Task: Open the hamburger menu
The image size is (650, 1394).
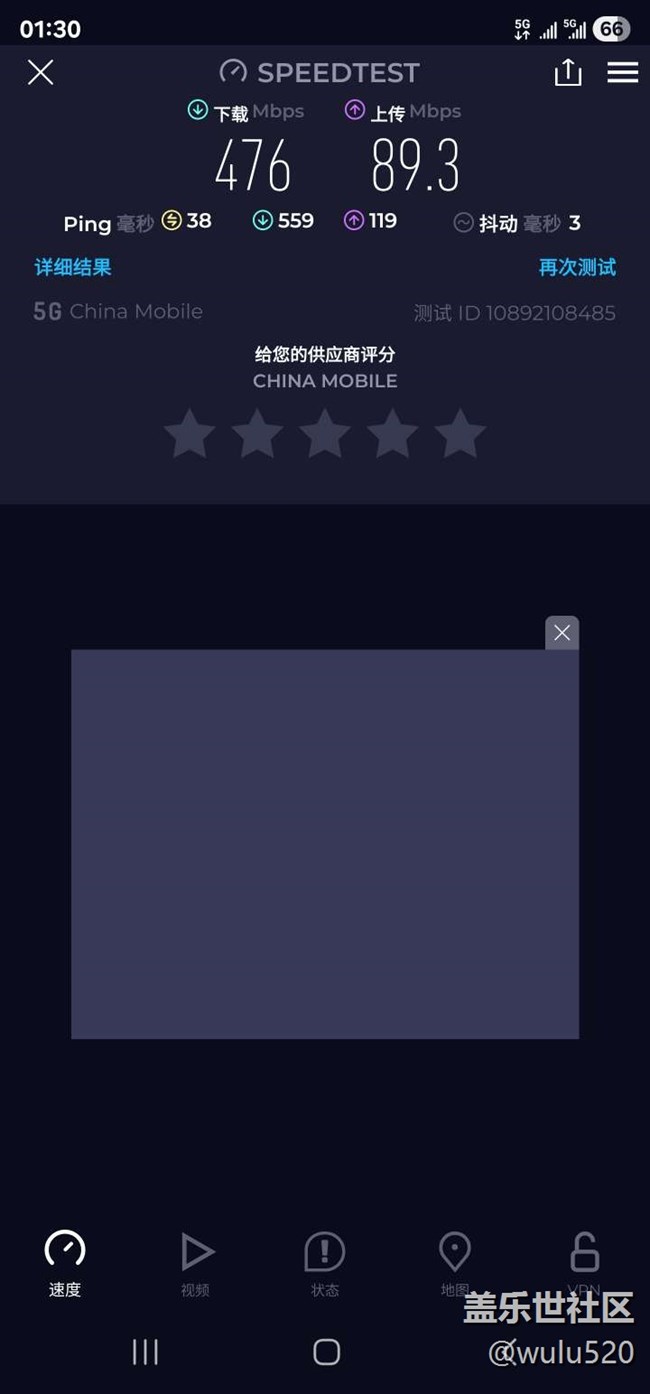Action: click(x=623, y=72)
